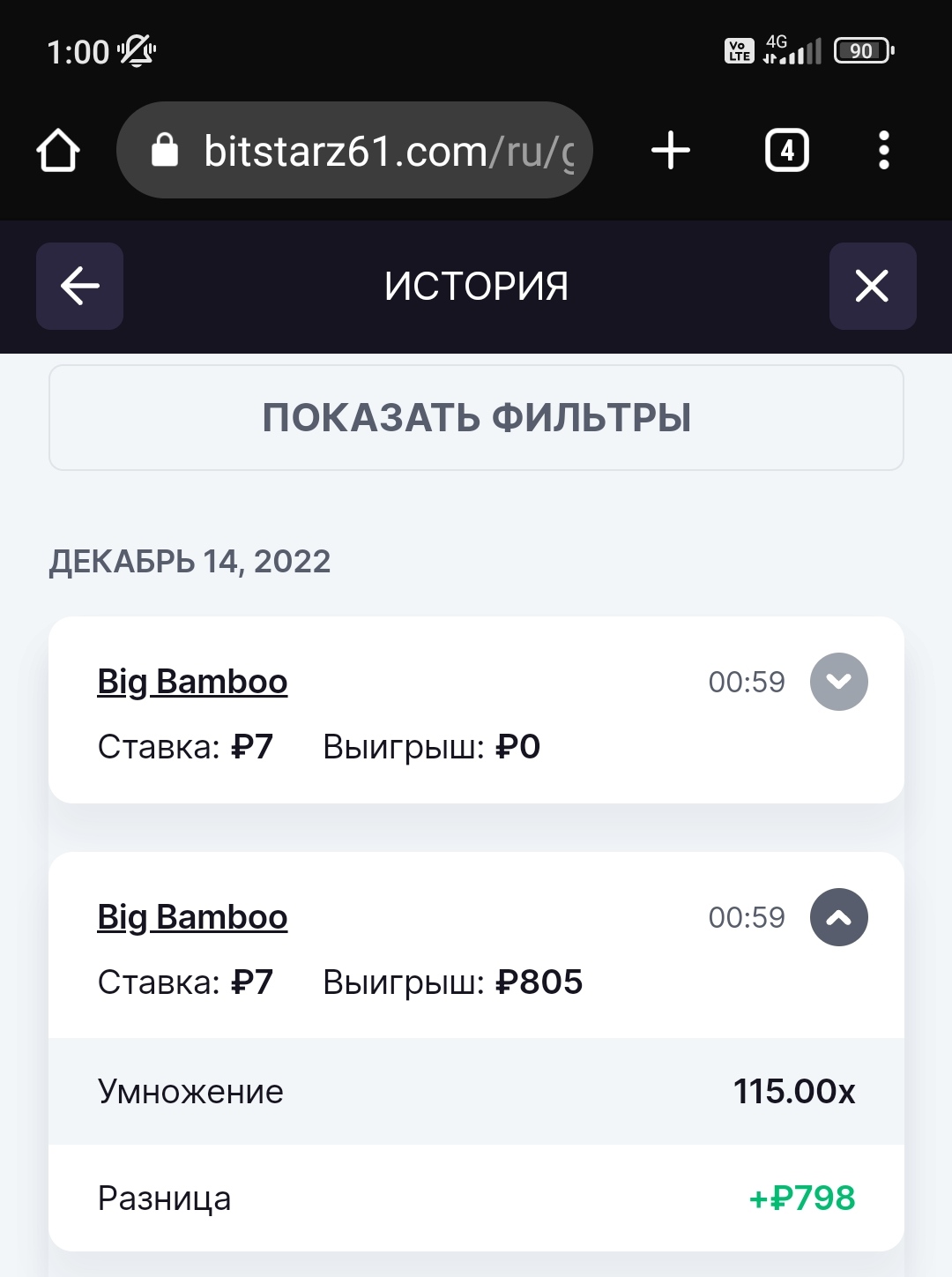Close the История panel
The image size is (952, 1277).
(872, 286)
